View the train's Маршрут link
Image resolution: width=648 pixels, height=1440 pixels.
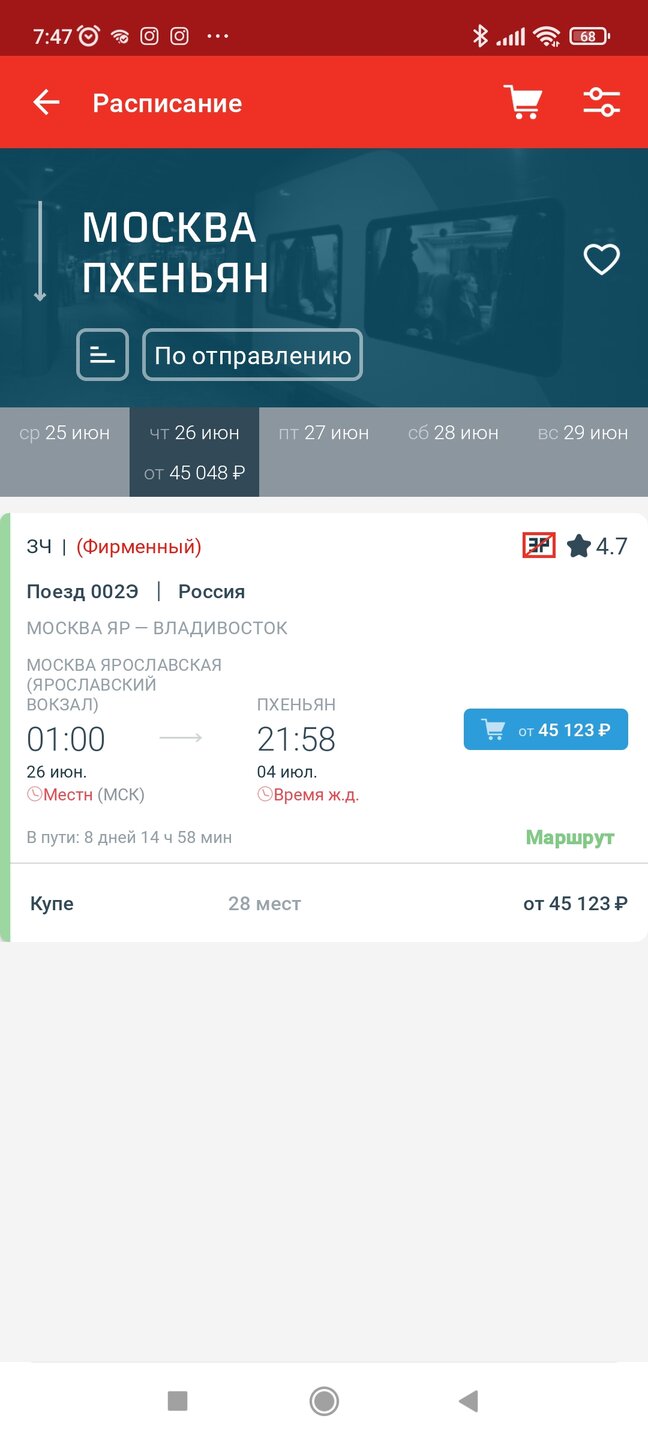570,838
